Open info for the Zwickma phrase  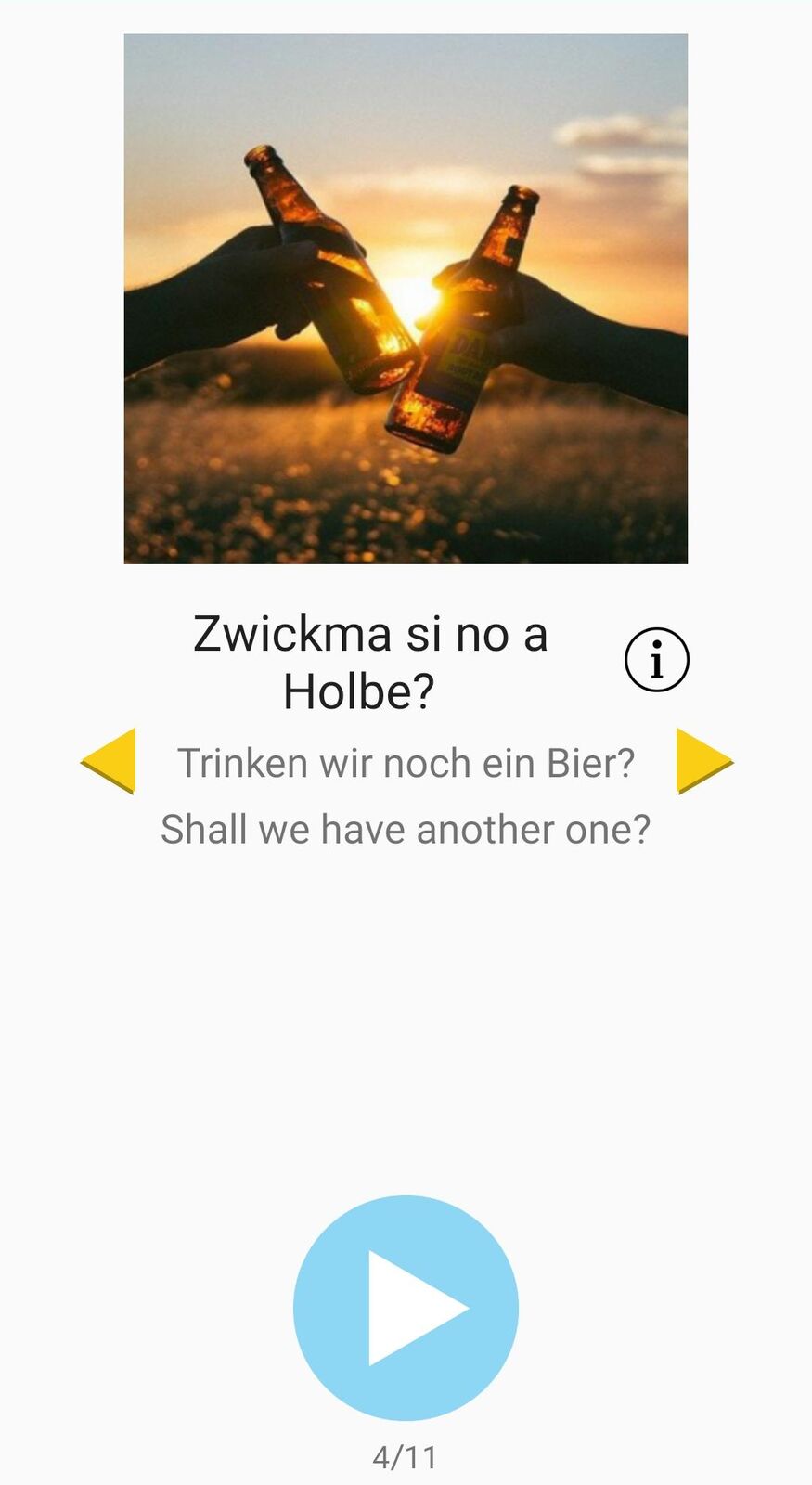(656, 660)
